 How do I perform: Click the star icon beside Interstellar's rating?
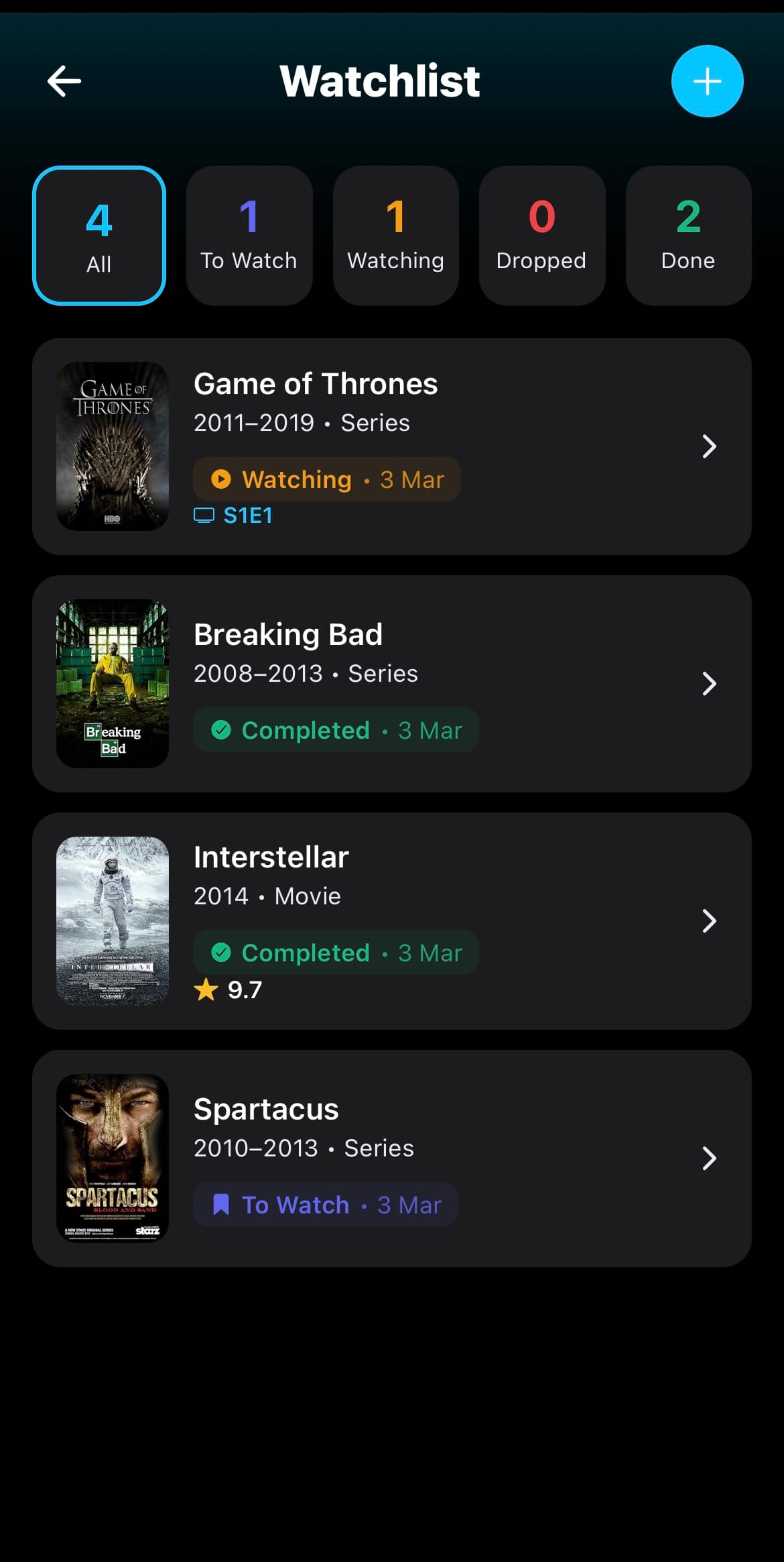pos(204,989)
